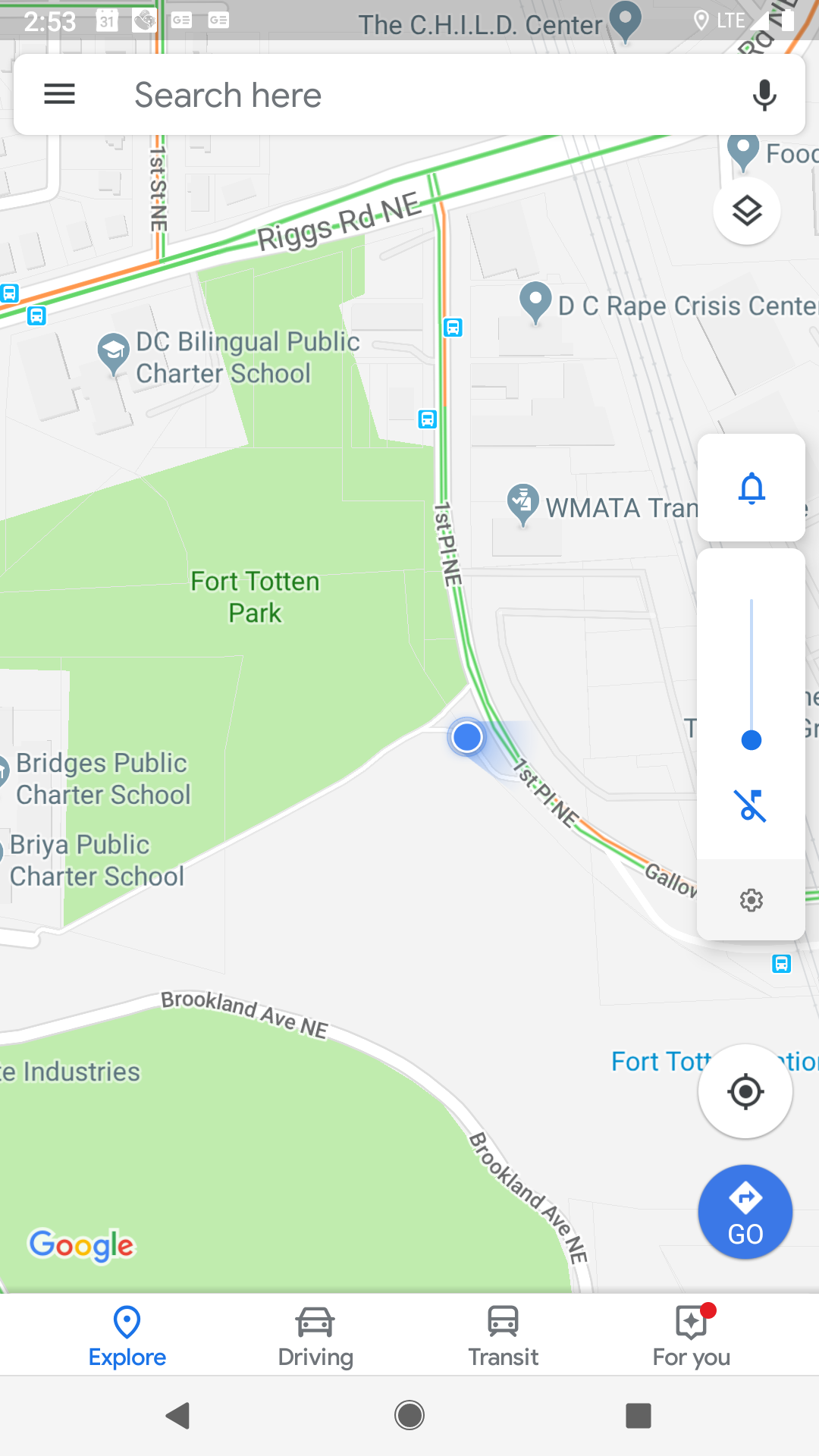The image size is (819, 1456).
Task: Tap the volume slider knob
Action: point(752,740)
